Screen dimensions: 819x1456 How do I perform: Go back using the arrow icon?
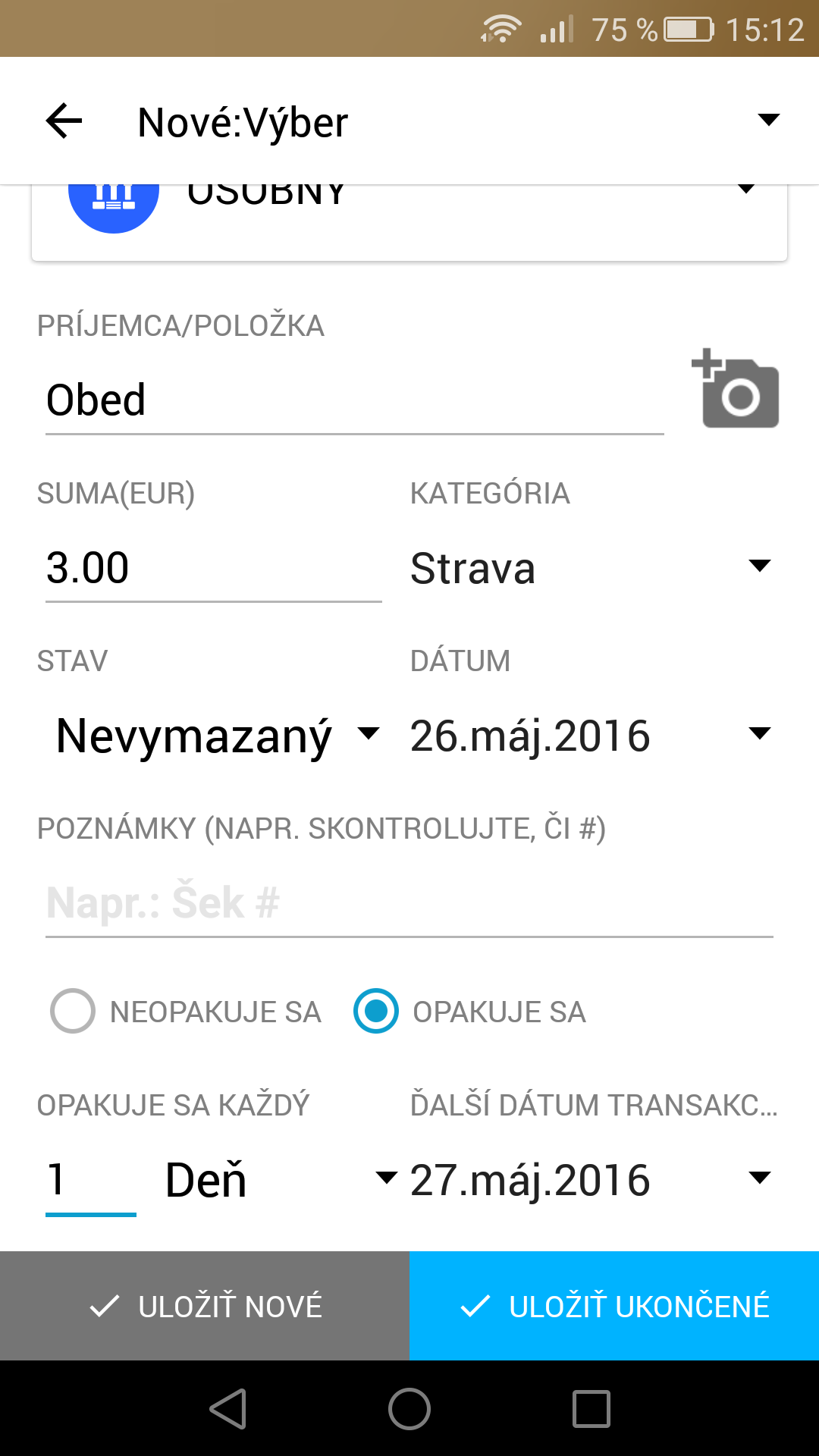point(64,121)
